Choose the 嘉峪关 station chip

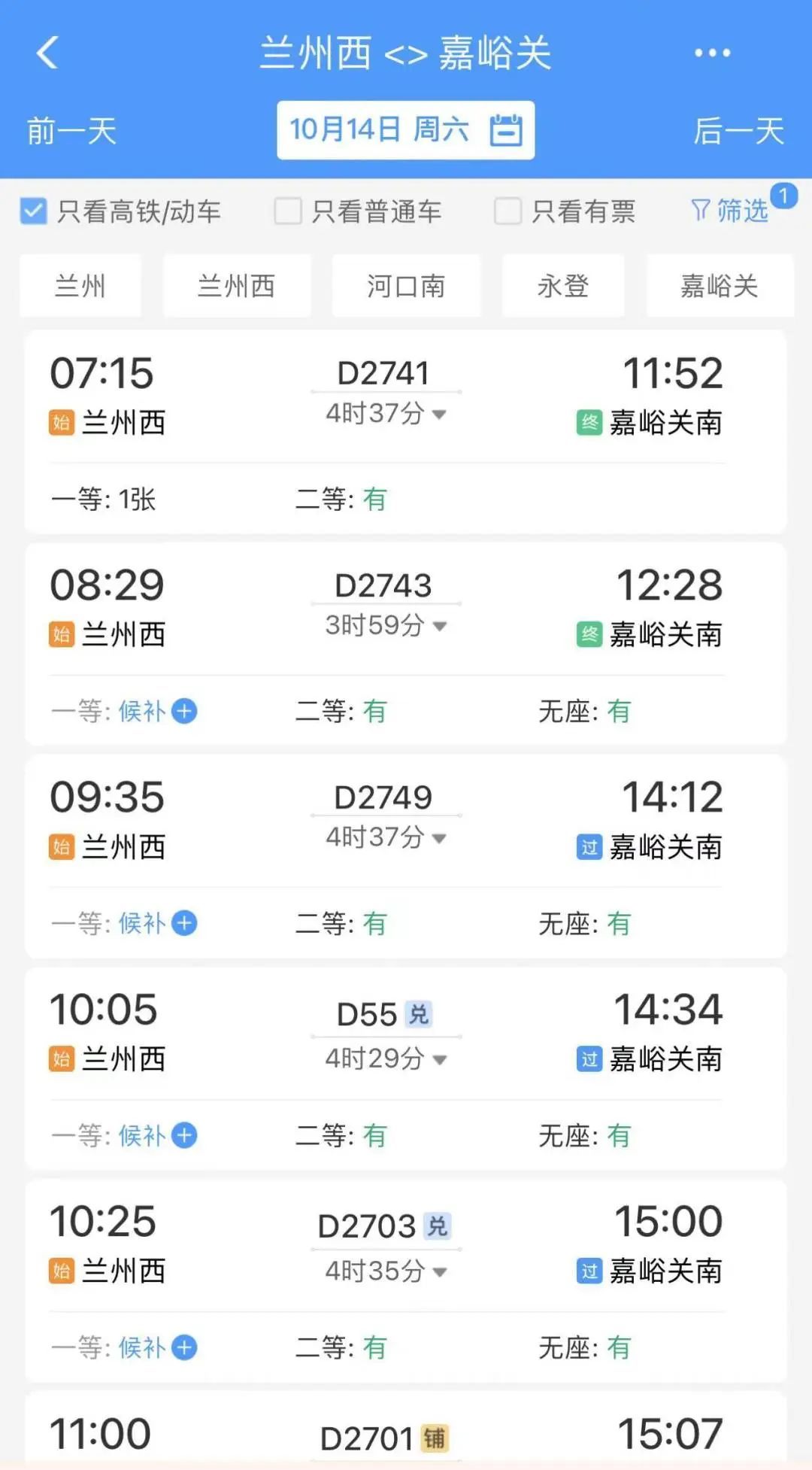(720, 286)
